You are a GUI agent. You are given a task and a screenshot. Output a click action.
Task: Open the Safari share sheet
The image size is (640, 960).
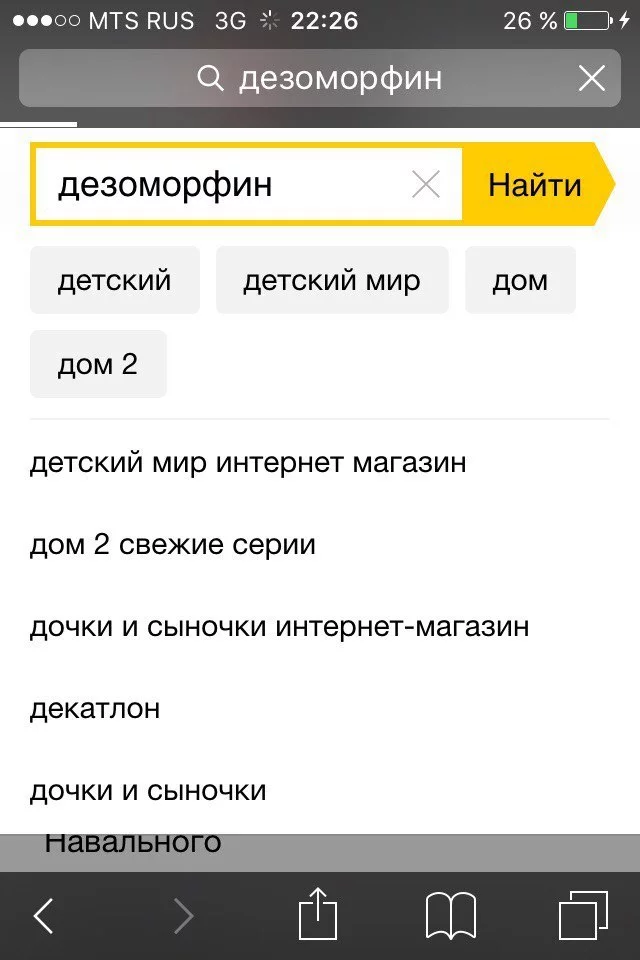[x=318, y=914]
